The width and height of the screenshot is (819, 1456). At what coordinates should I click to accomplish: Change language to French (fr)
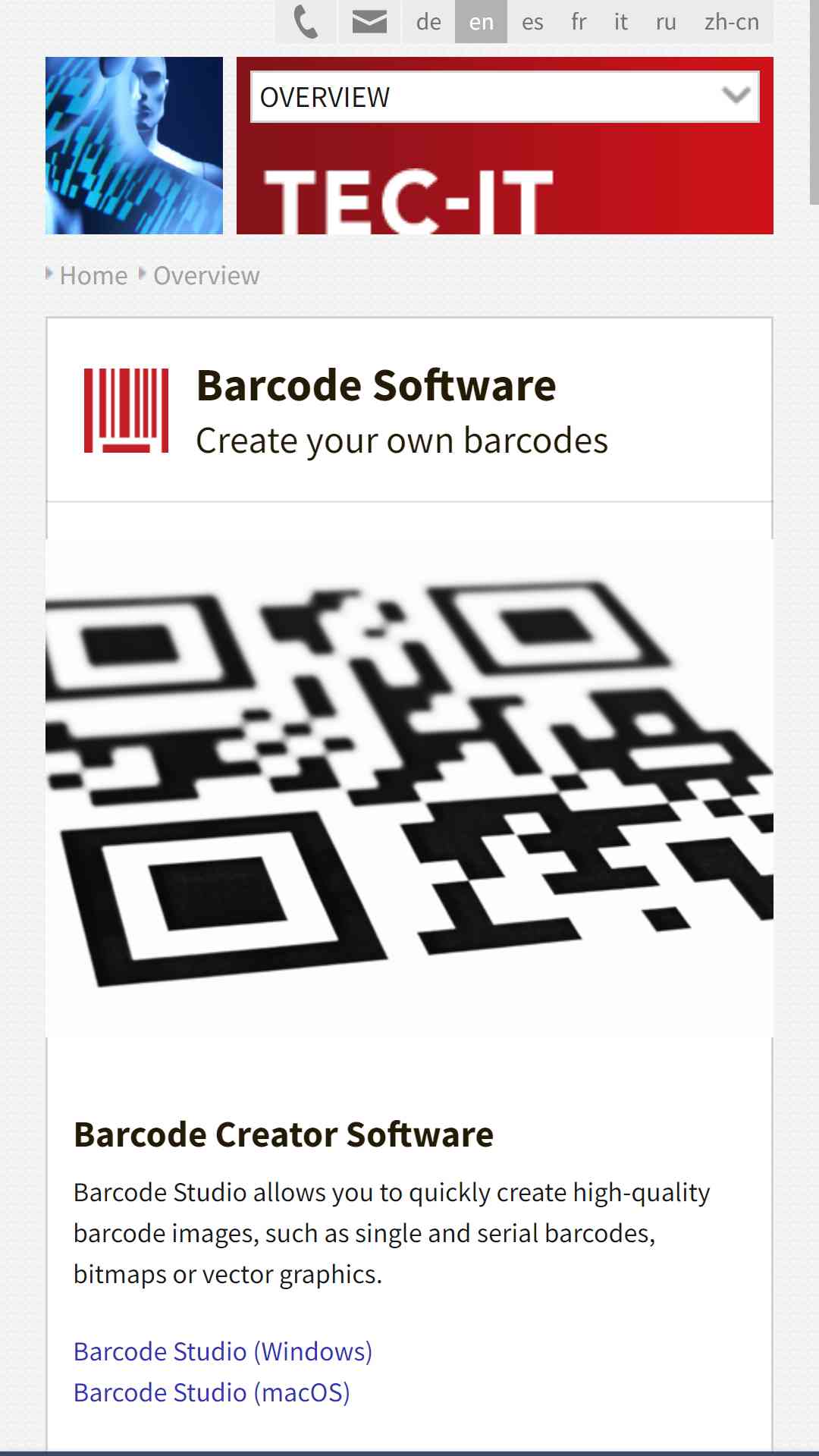pyautogui.click(x=579, y=21)
